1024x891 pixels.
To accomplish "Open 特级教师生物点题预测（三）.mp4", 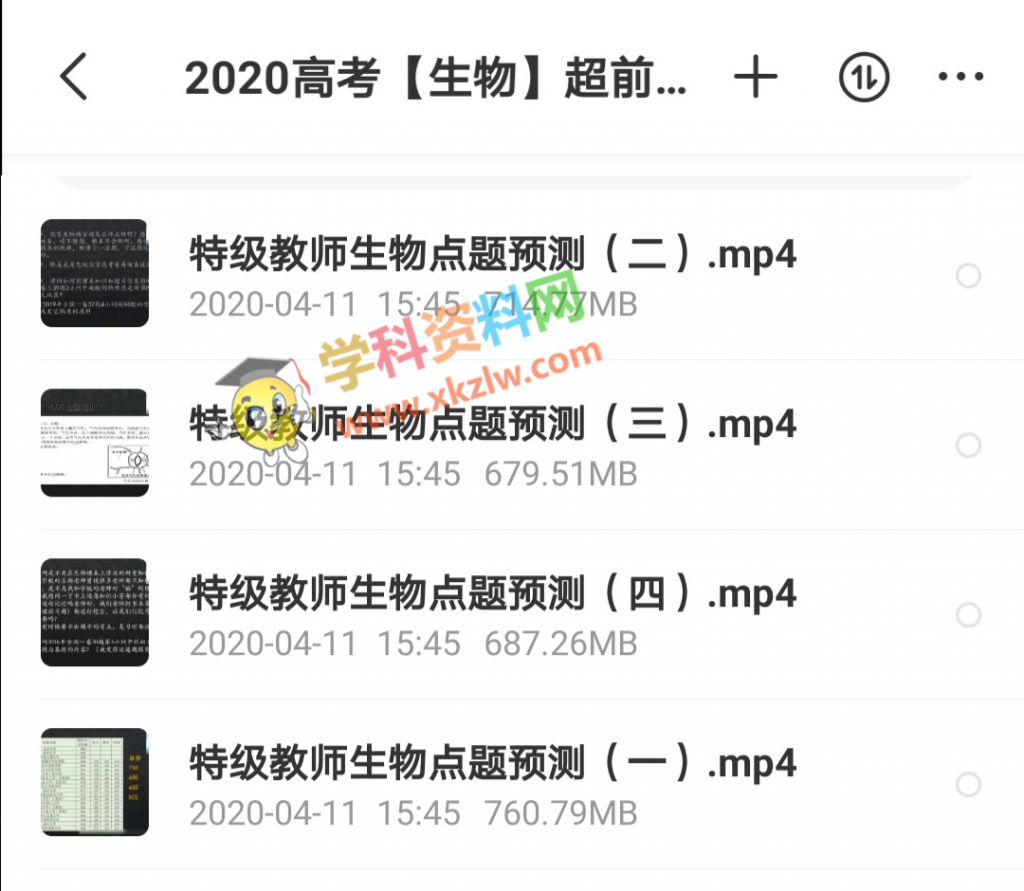I will (x=492, y=425).
